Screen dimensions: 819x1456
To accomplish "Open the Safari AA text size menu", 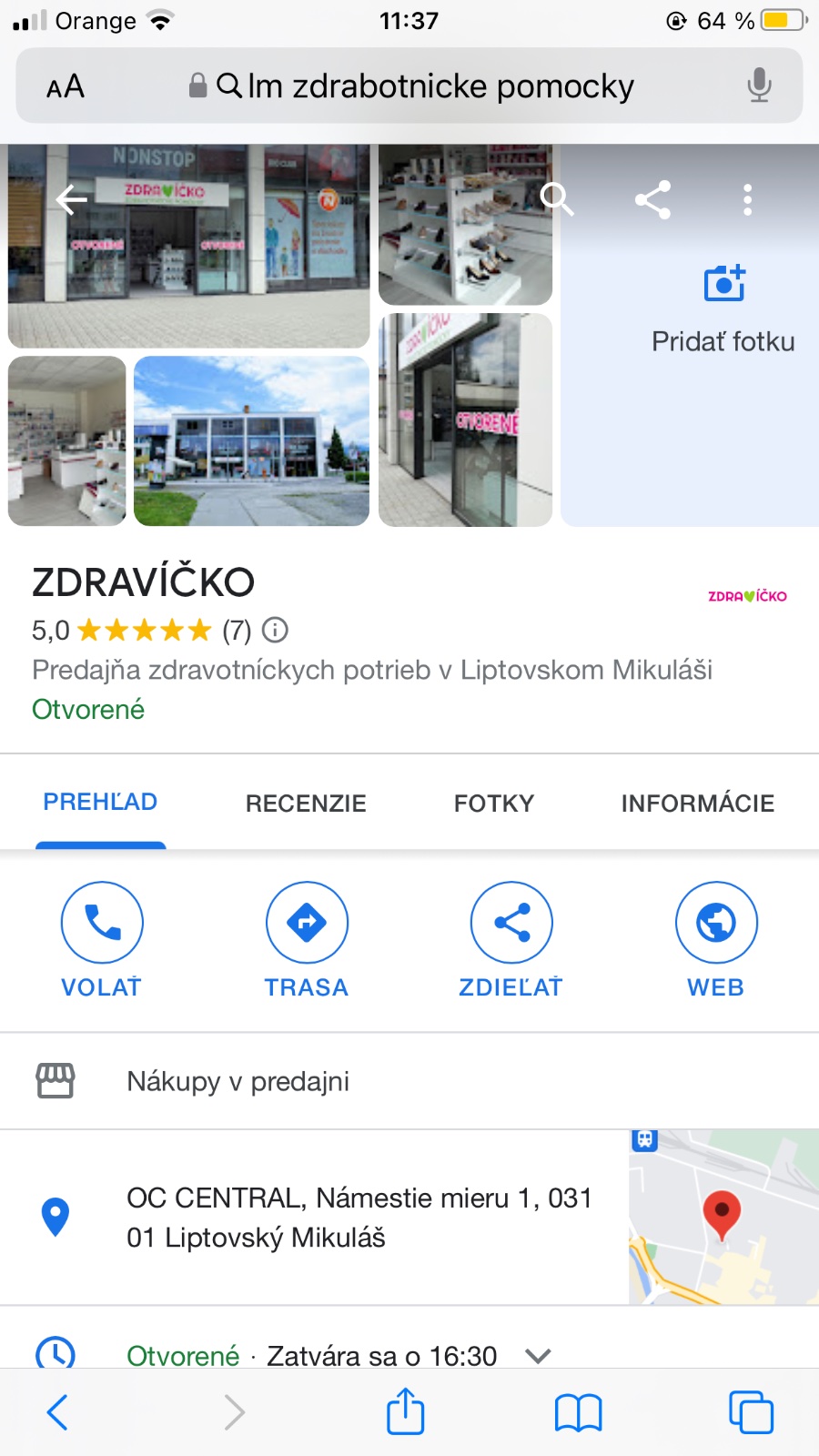I will click(66, 86).
